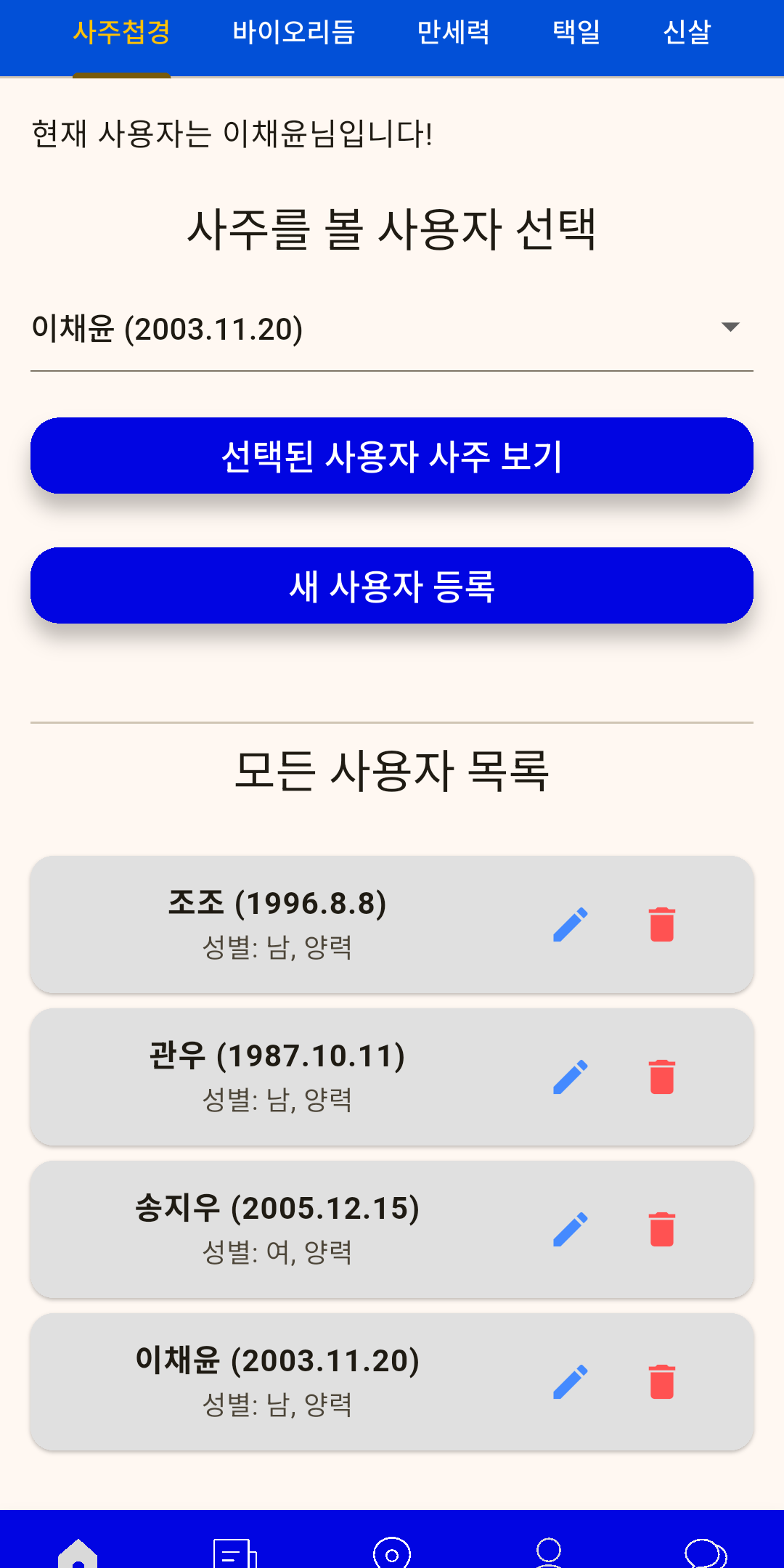Switch to the 바이오리듬 tab
This screenshot has height=1568, width=784.
tap(293, 33)
